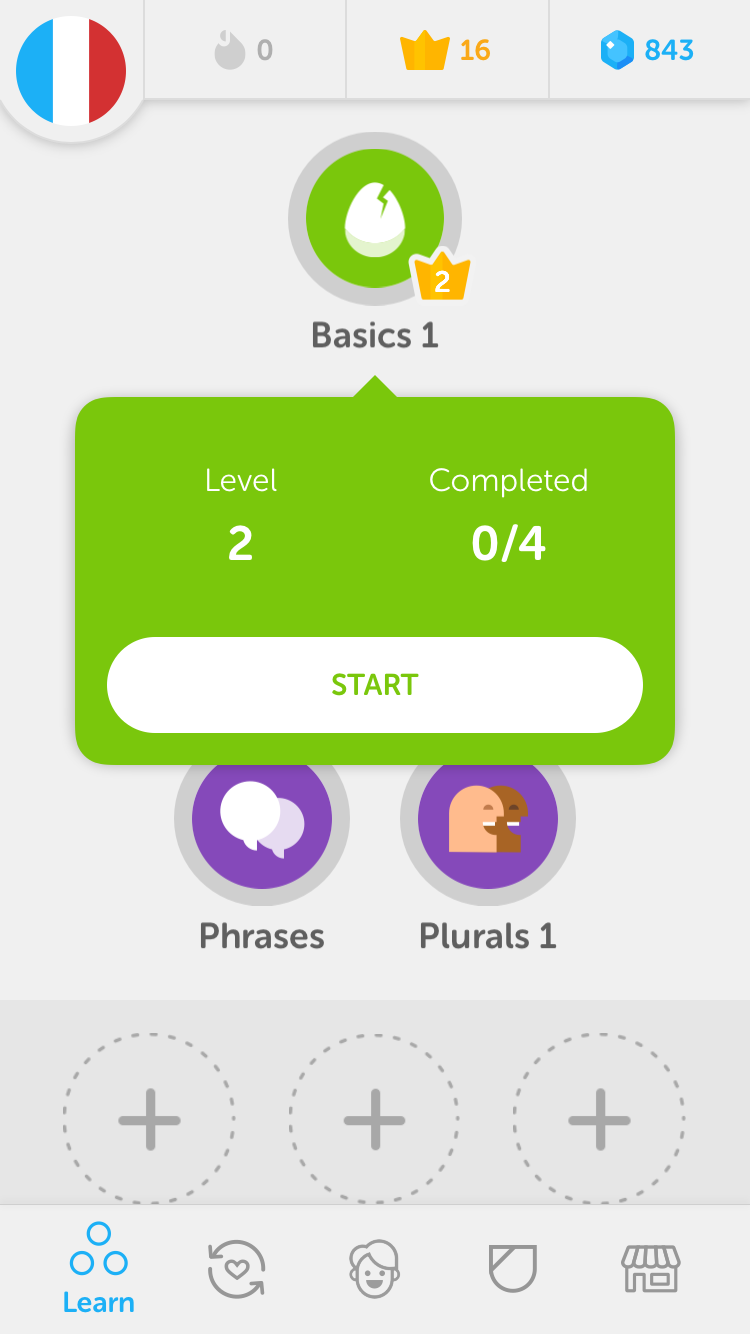750x1334 pixels.
Task: Select the Basics 1 skill egg
Action: point(375,219)
